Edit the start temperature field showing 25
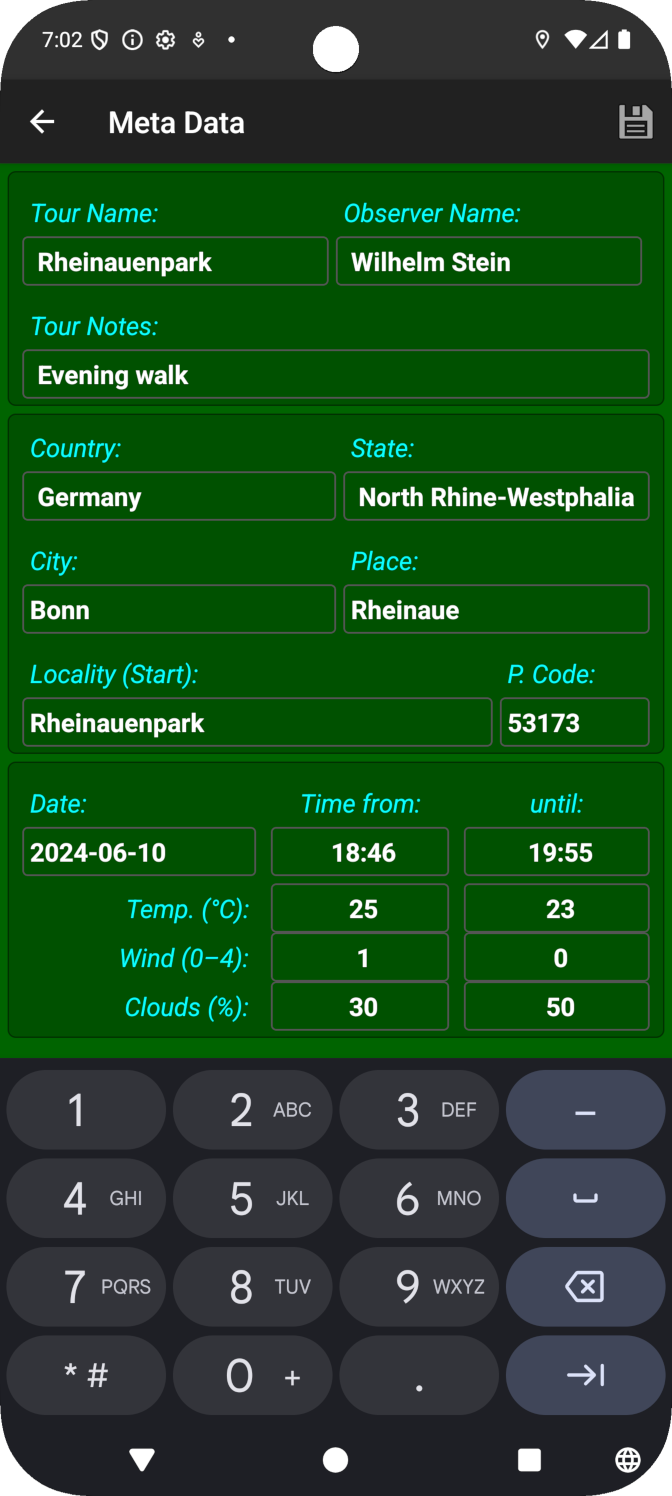The height and width of the screenshot is (1496, 672). click(360, 909)
